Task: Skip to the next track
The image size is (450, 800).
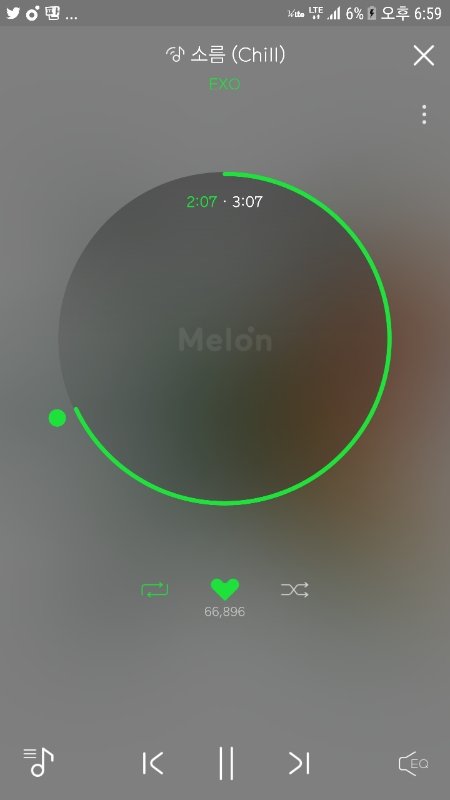Action: point(299,763)
